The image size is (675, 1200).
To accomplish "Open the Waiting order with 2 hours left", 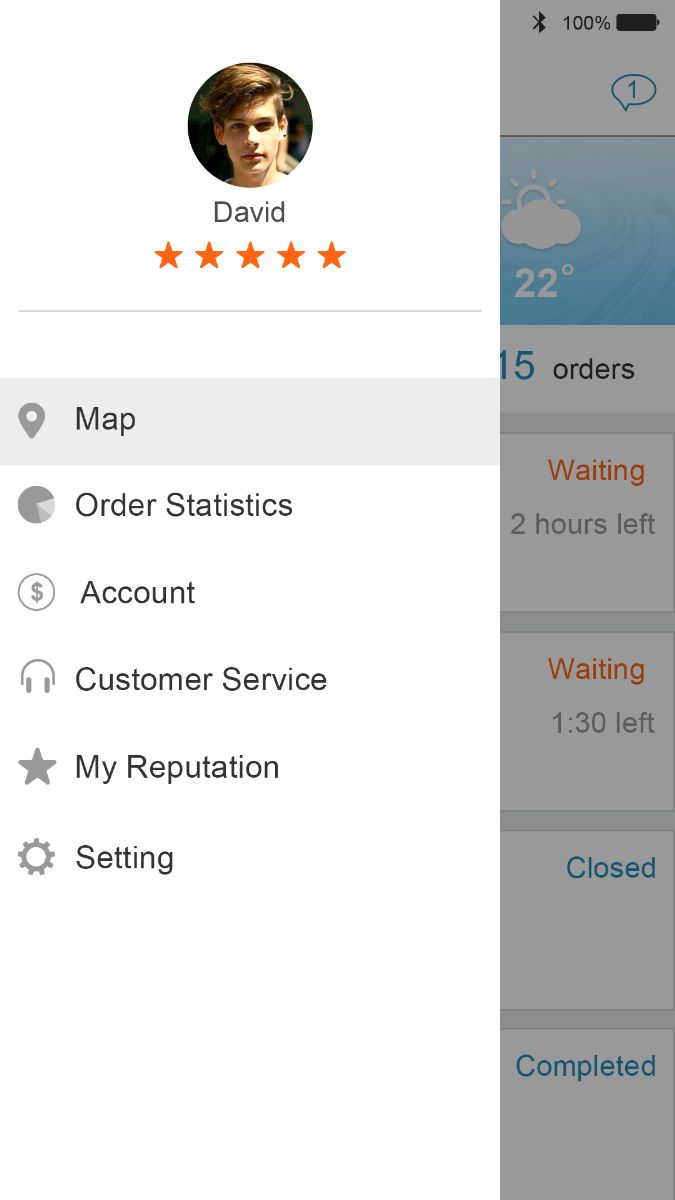I will [x=588, y=522].
